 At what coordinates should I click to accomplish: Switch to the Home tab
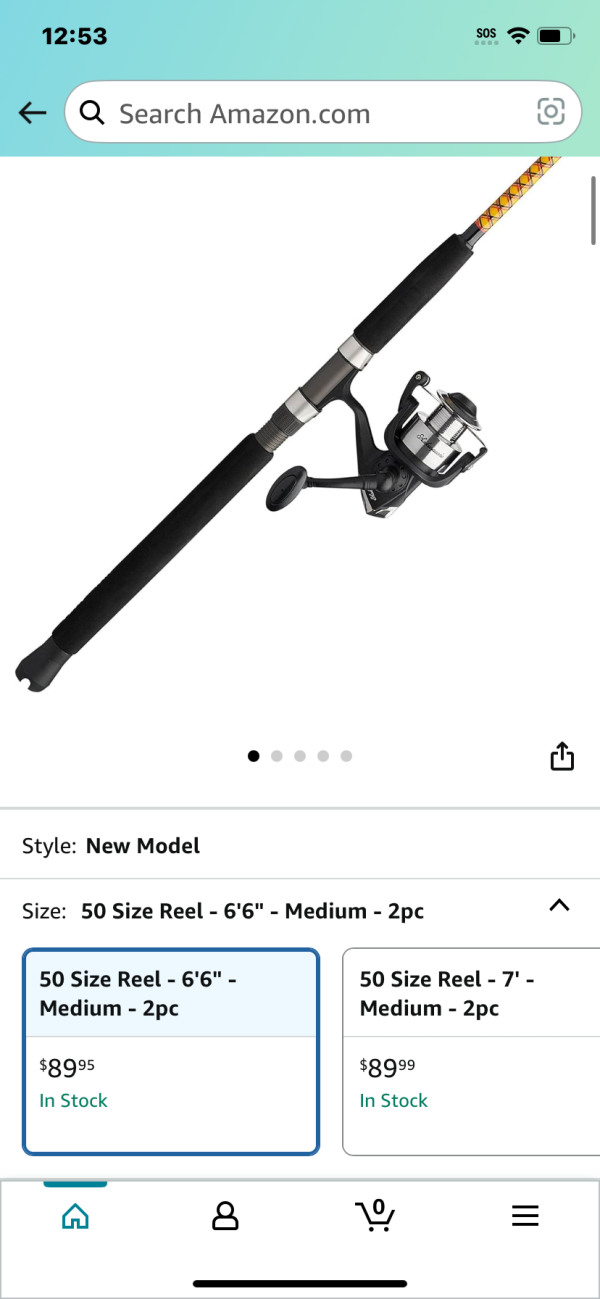[75, 1216]
